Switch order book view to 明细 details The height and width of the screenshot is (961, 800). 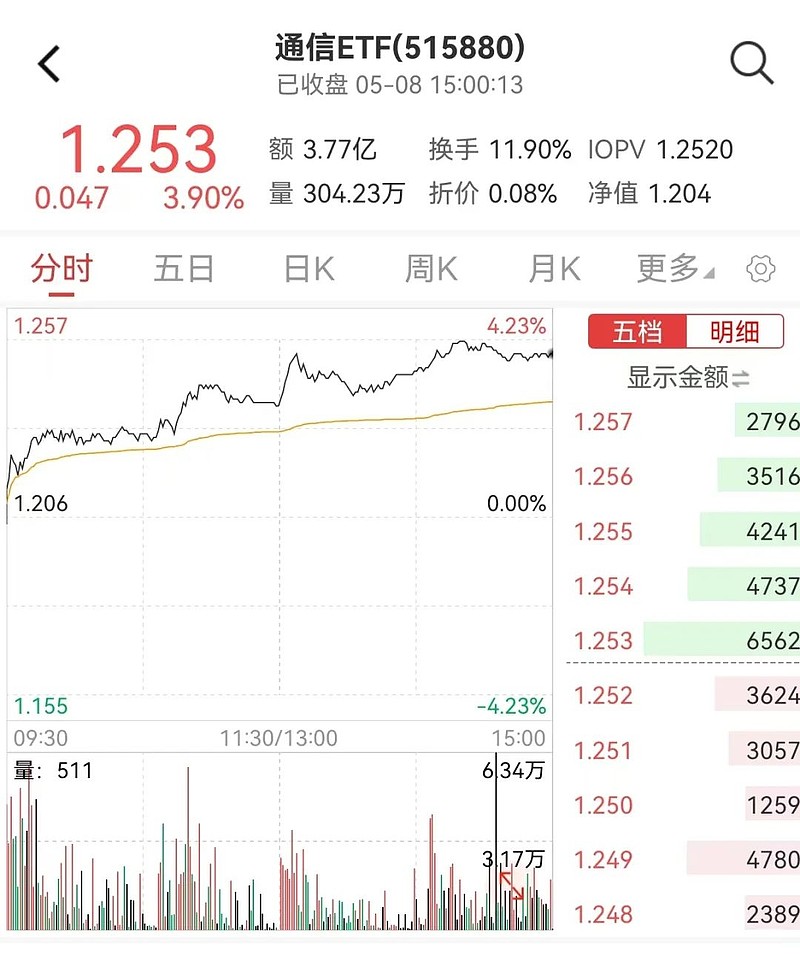pyautogui.click(x=736, y=332)
